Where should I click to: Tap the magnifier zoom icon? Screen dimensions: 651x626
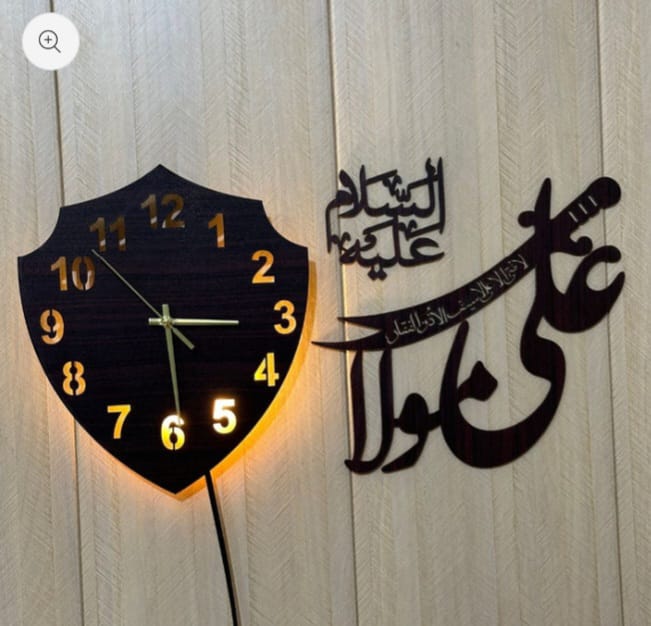point(50,41)
